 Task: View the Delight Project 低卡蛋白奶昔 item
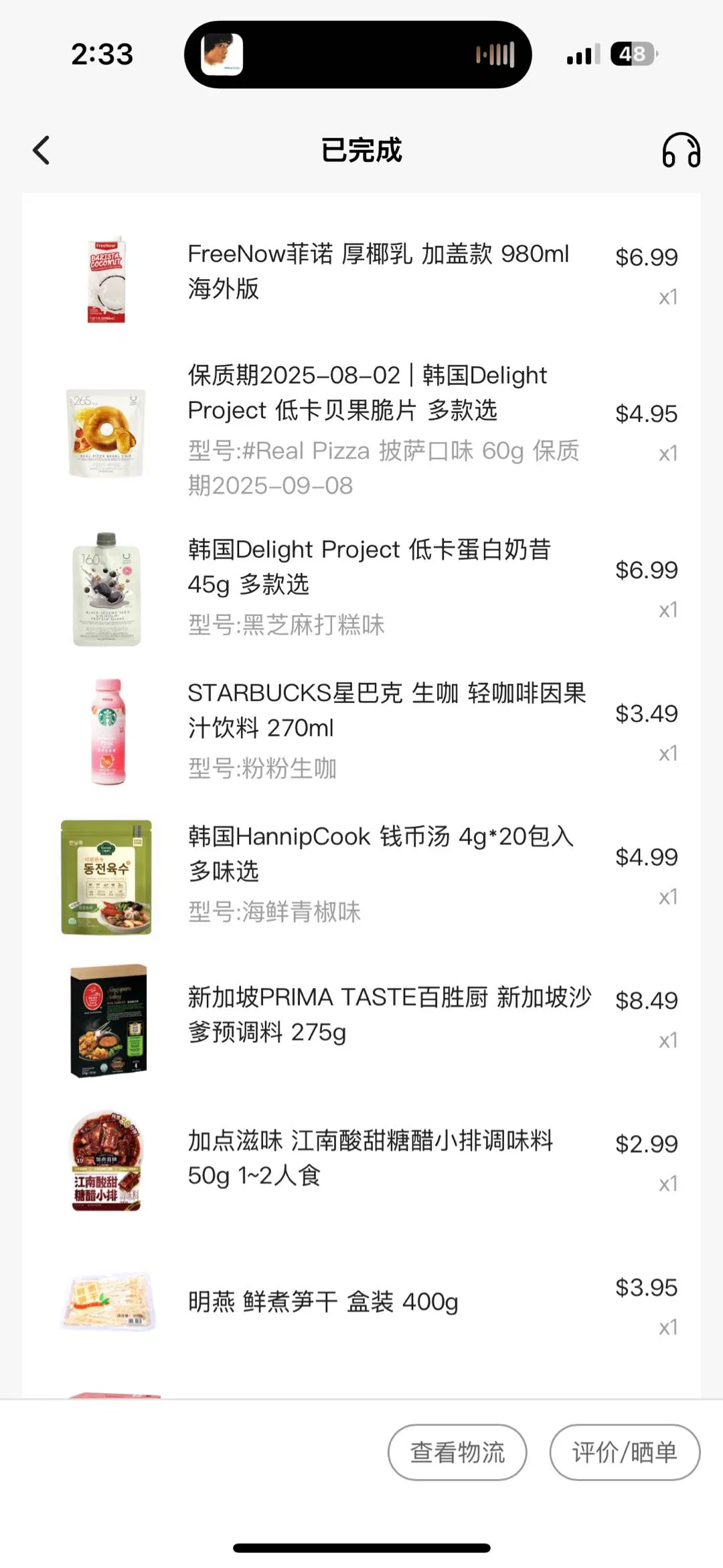tap(369, 566)
